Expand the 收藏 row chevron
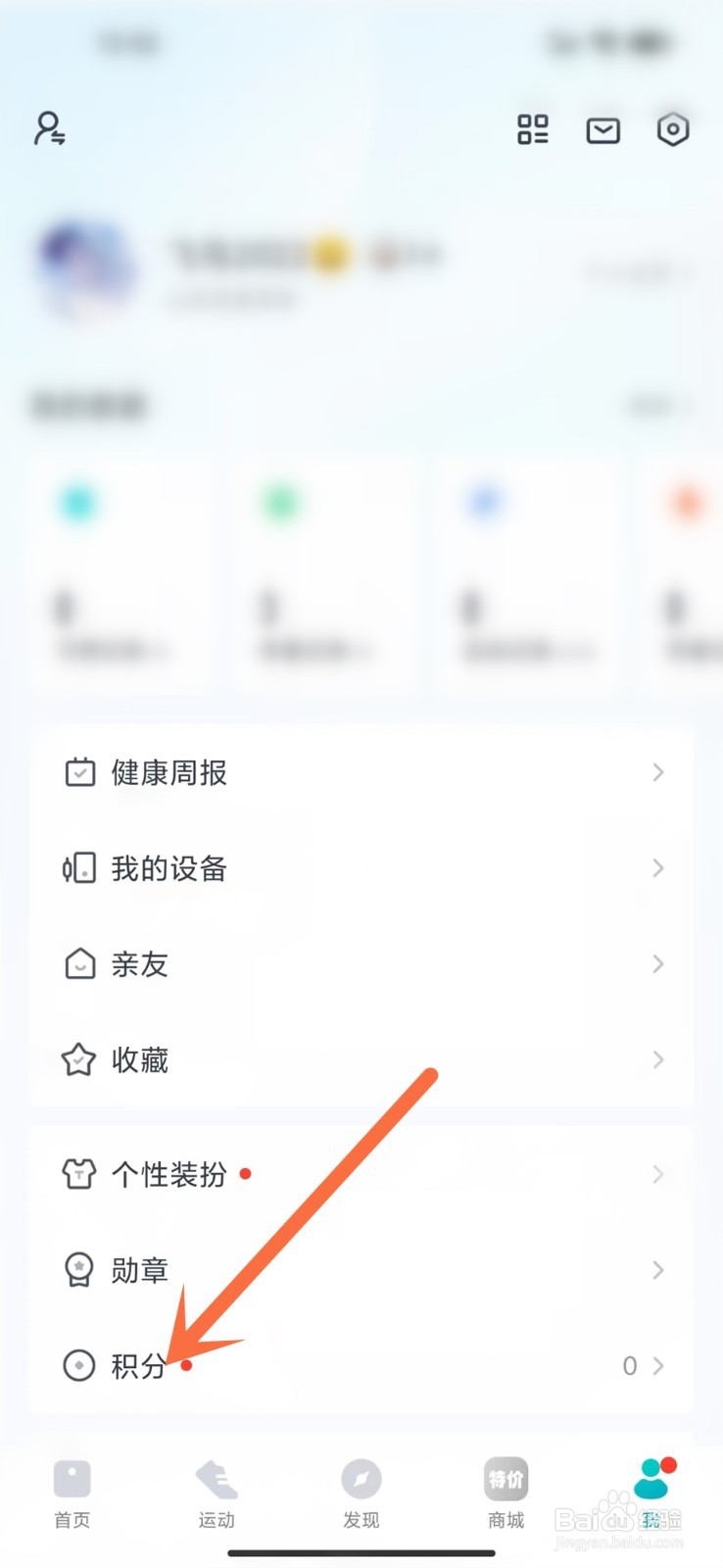Viewport: 723px width, 1568px height. click(657, 1060)
